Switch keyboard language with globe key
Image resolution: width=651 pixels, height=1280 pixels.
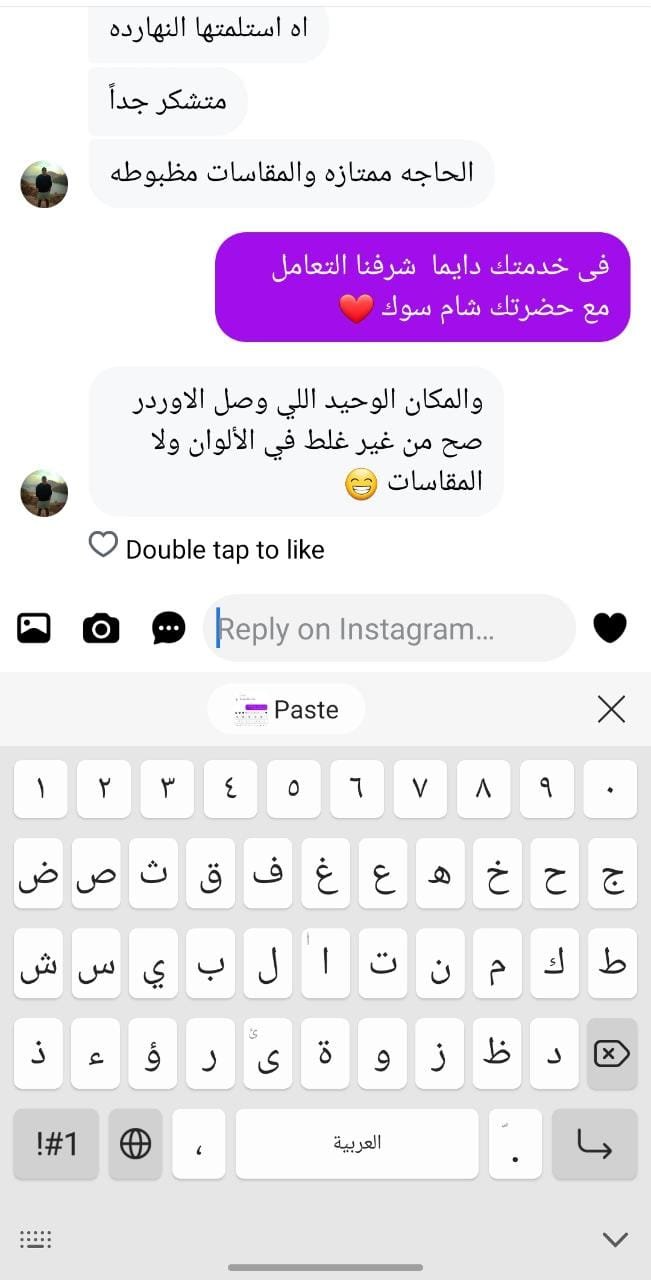point(135,1143)
